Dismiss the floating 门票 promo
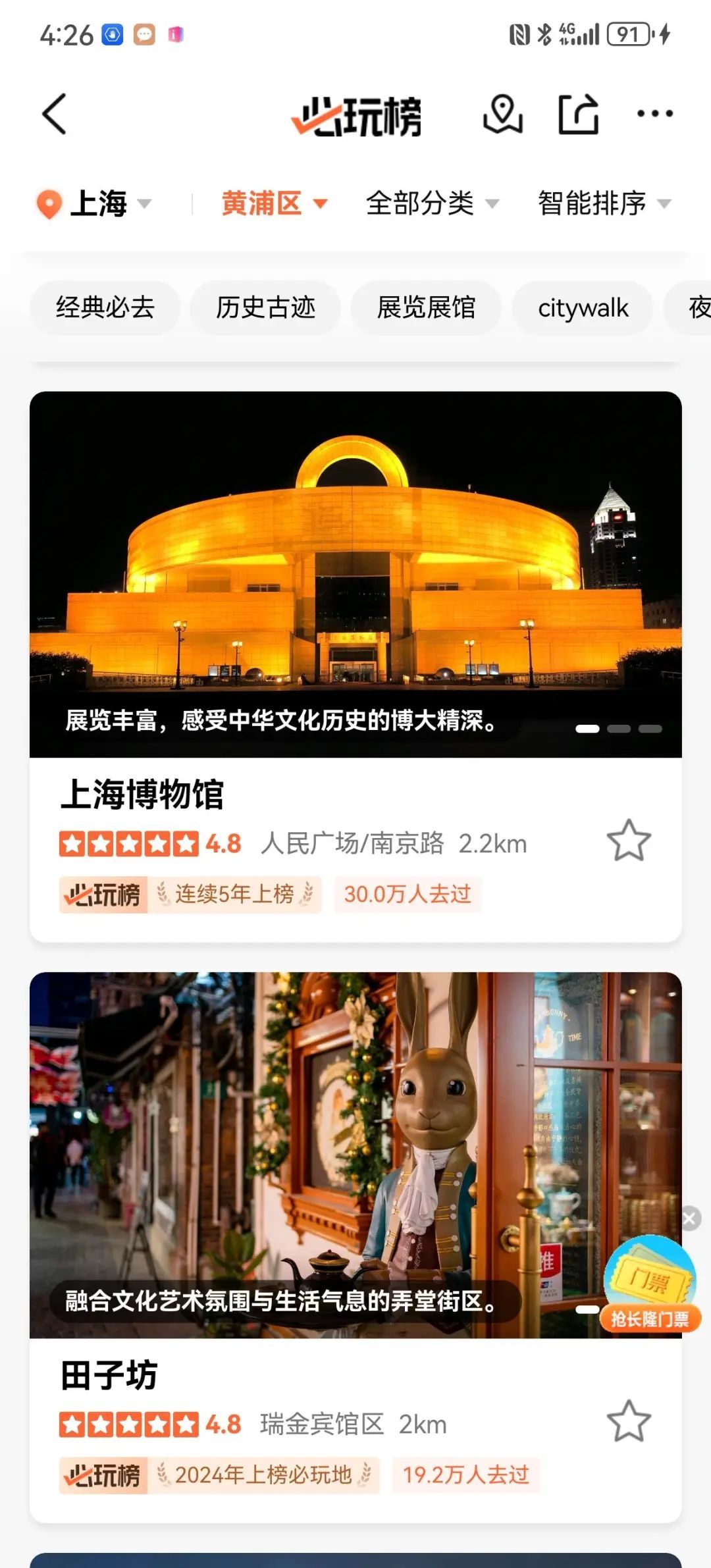 click(x=689, y=1218)
